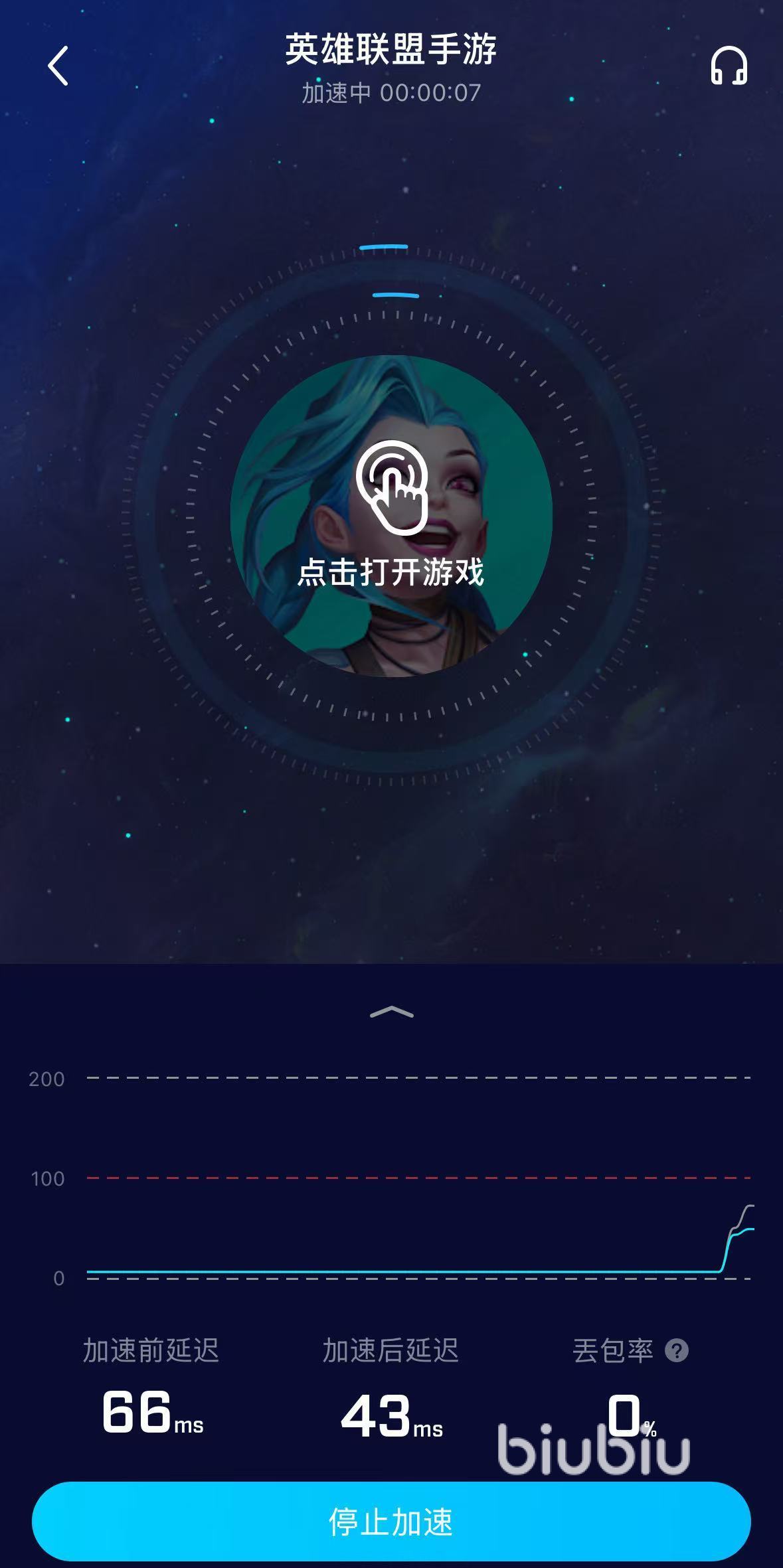Open customer support headset icon
The image size is (783, 1568).
coord(729,66)
